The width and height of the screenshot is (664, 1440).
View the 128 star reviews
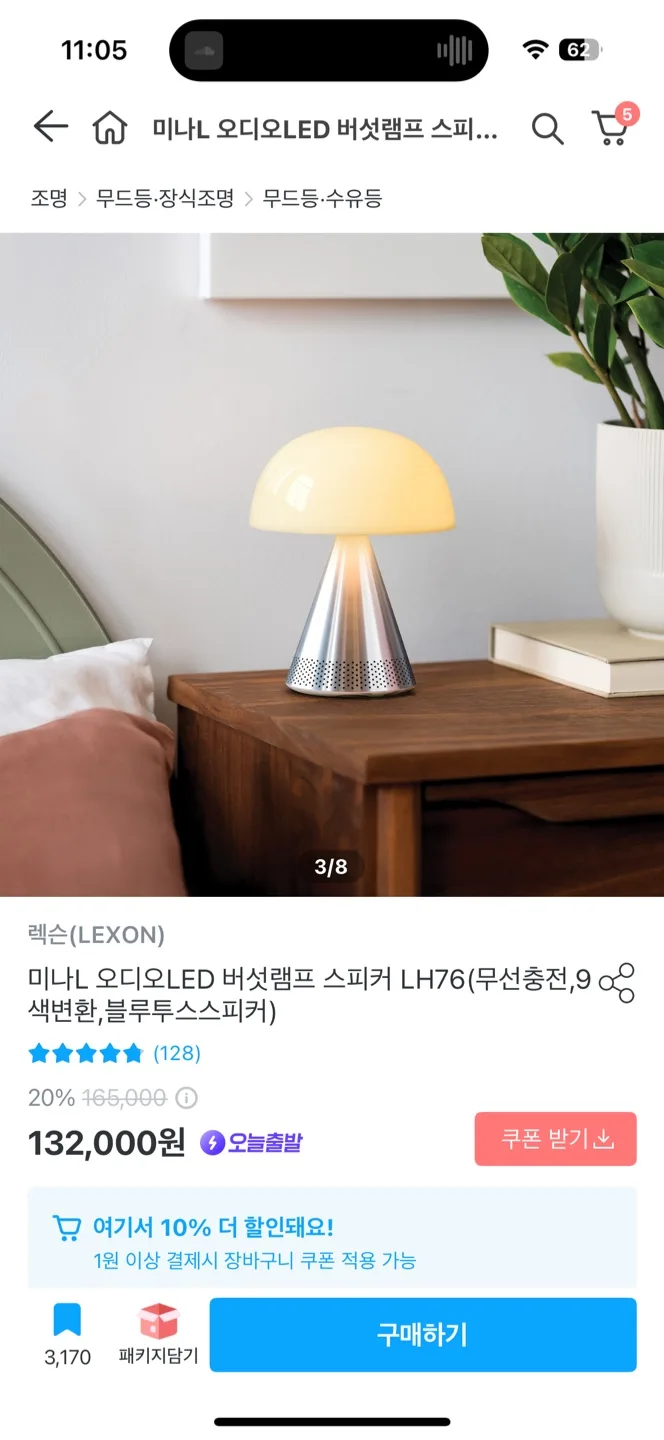pyautogui.click(x=115, y=1053)
